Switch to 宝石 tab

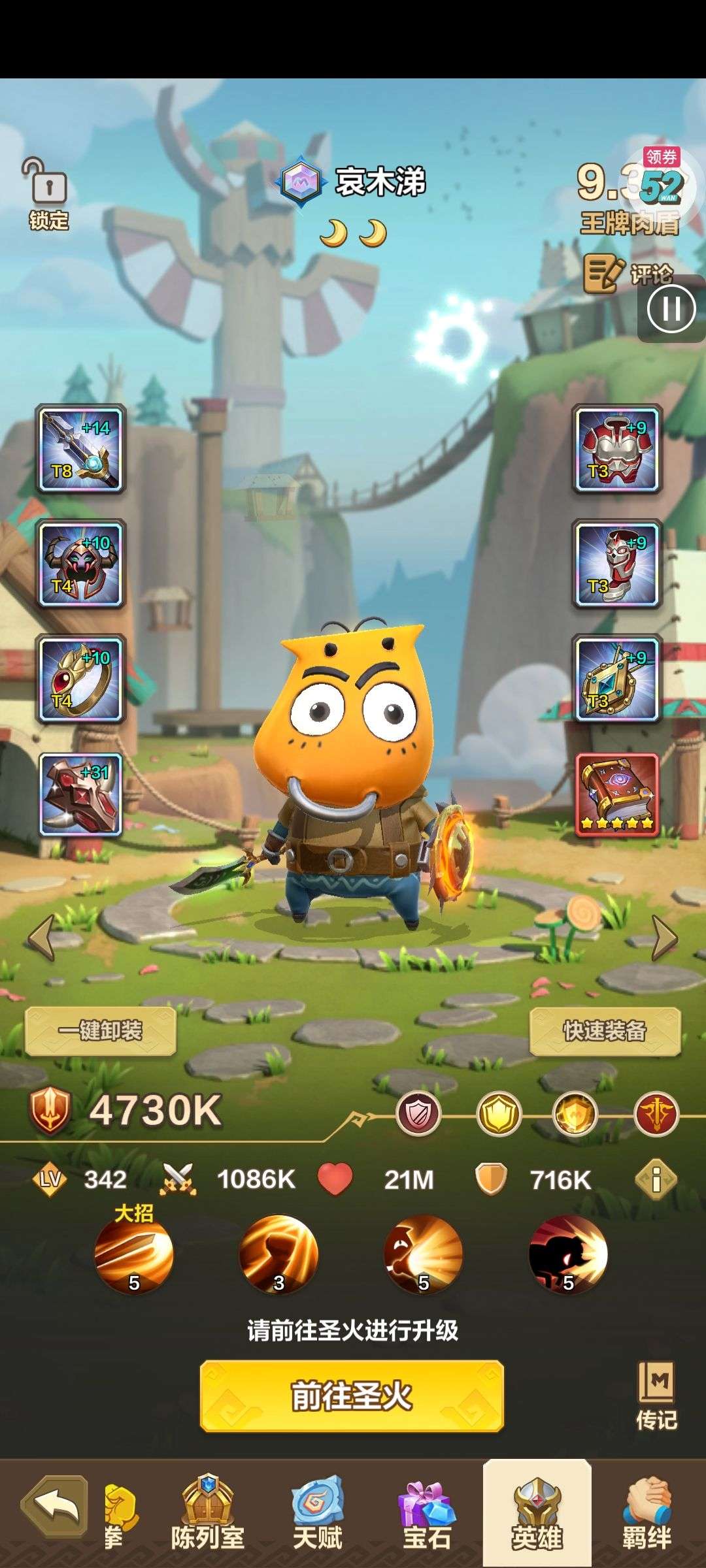427,1514
